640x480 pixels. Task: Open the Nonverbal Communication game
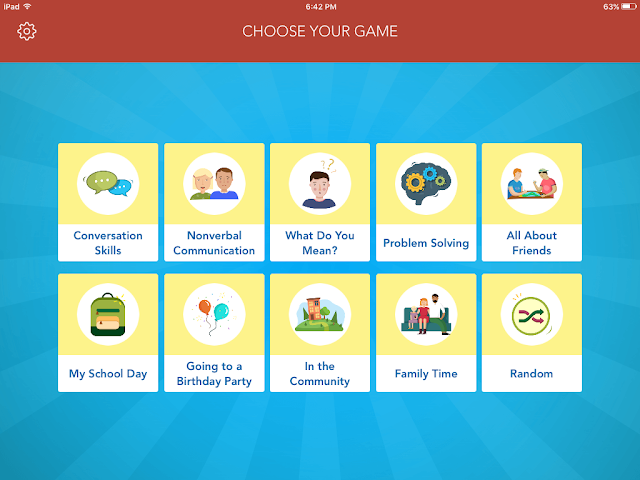(214, 202)
